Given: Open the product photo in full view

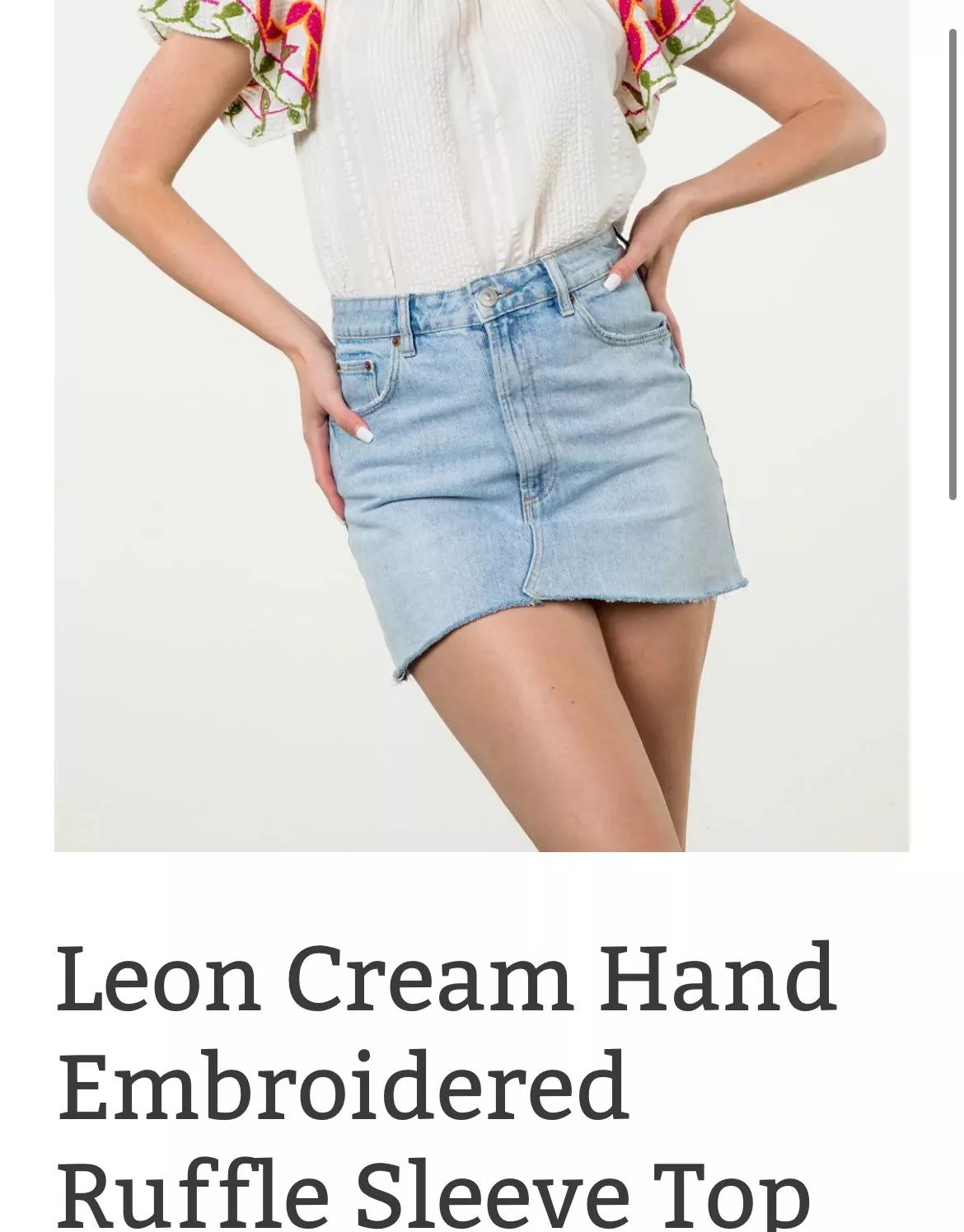Looking at the screenshot, I should [x=481, y=425].
